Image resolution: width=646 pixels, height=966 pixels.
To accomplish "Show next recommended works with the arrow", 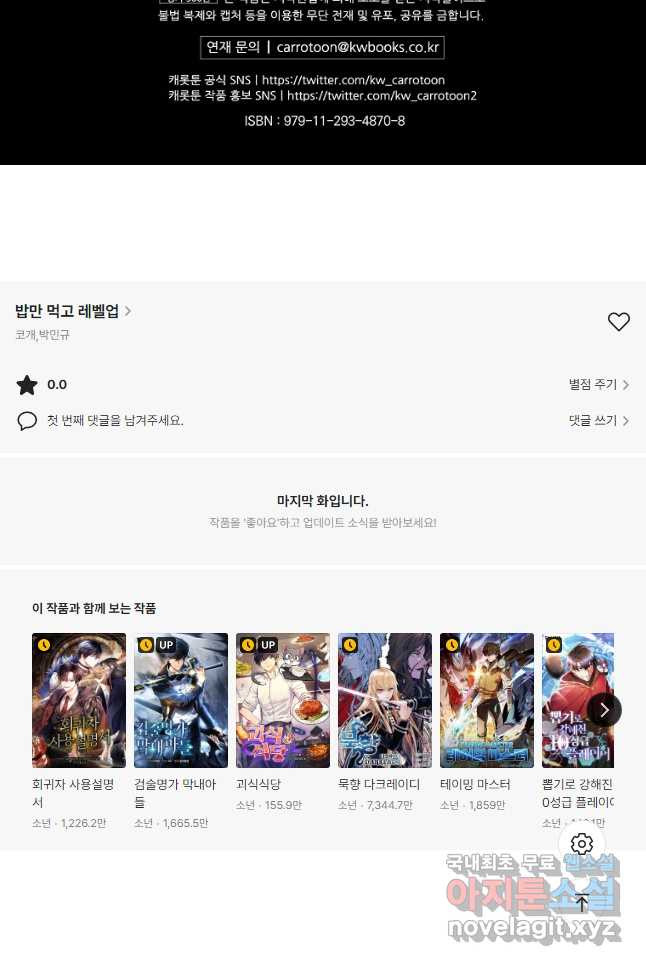I will point(603,710).
